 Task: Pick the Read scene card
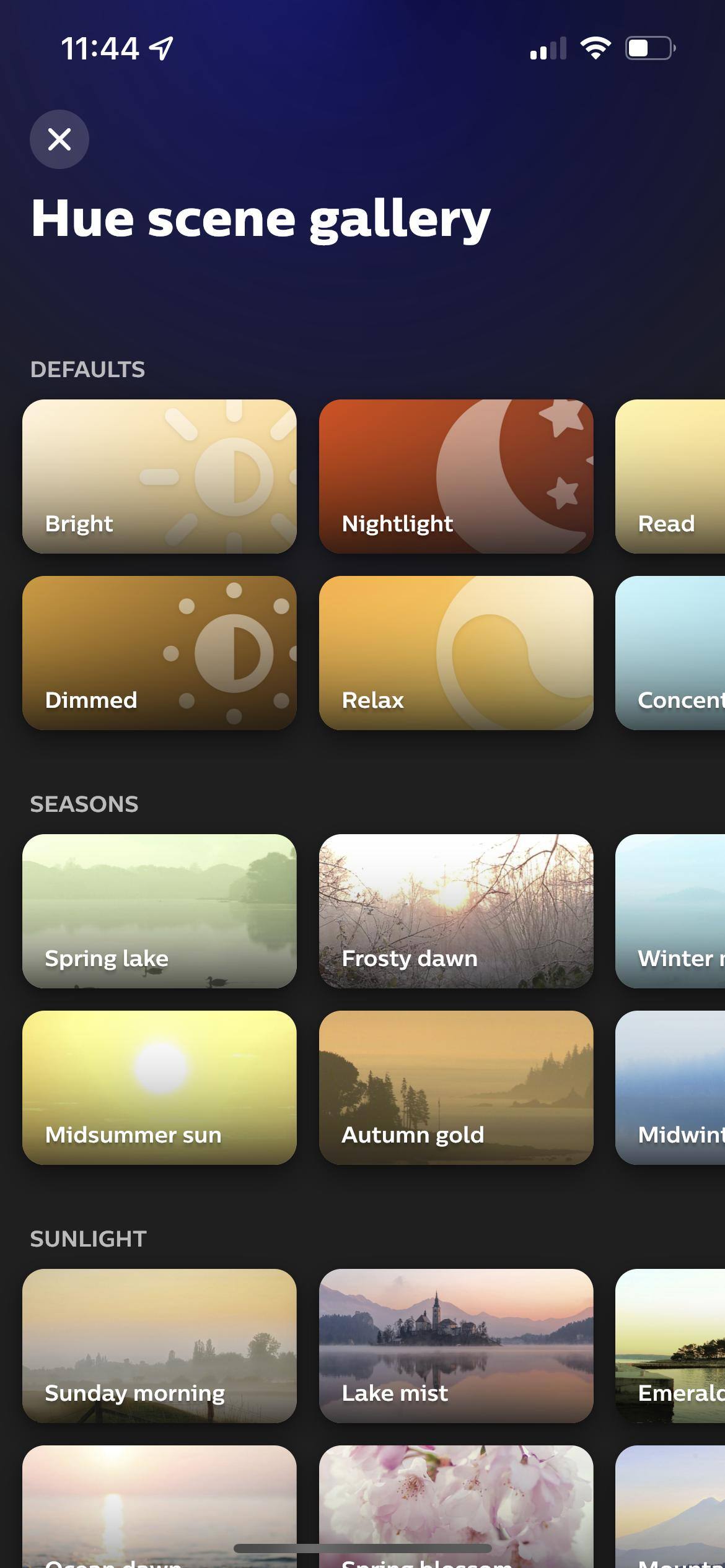670,476
